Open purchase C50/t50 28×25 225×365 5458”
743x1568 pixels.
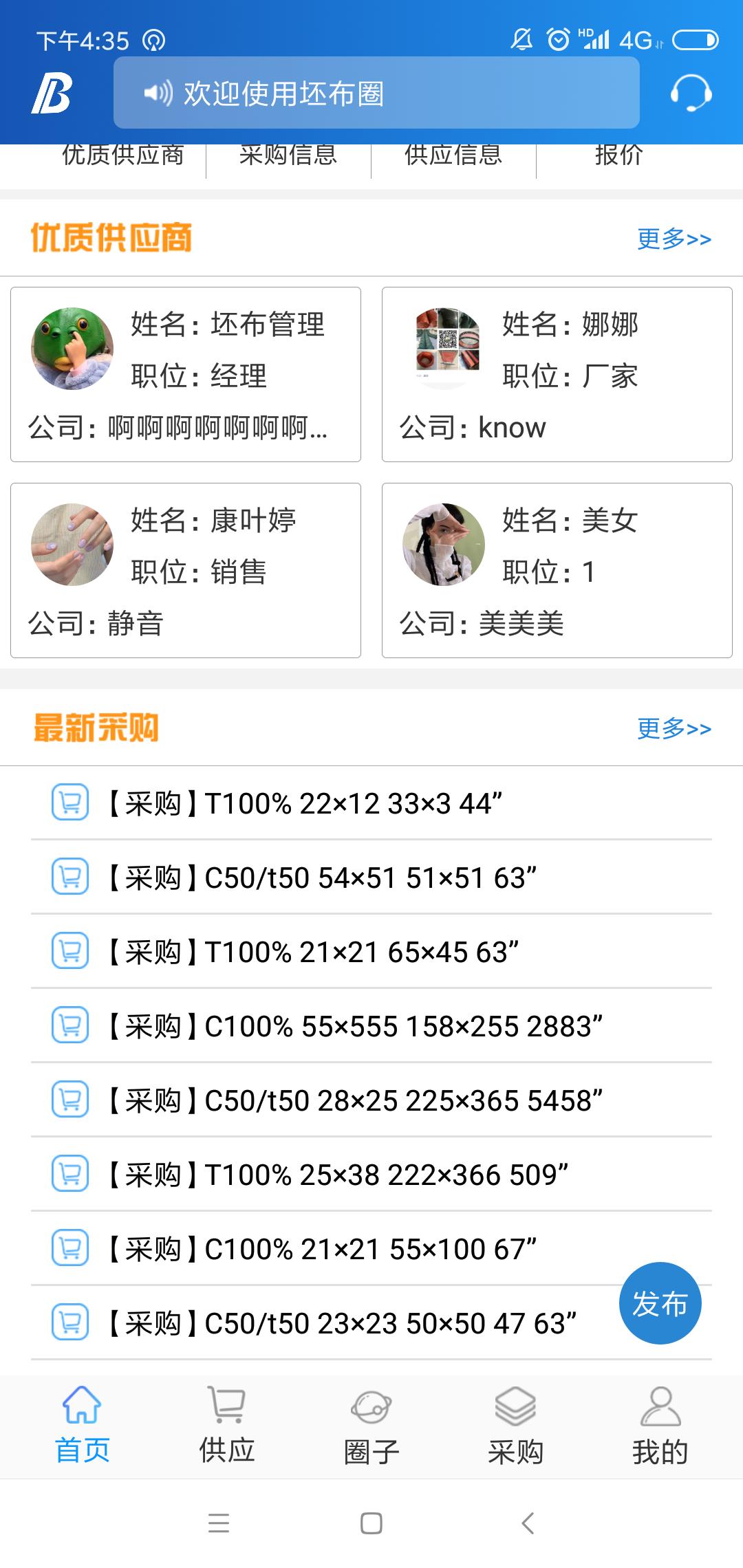(x=371, y=1100)
